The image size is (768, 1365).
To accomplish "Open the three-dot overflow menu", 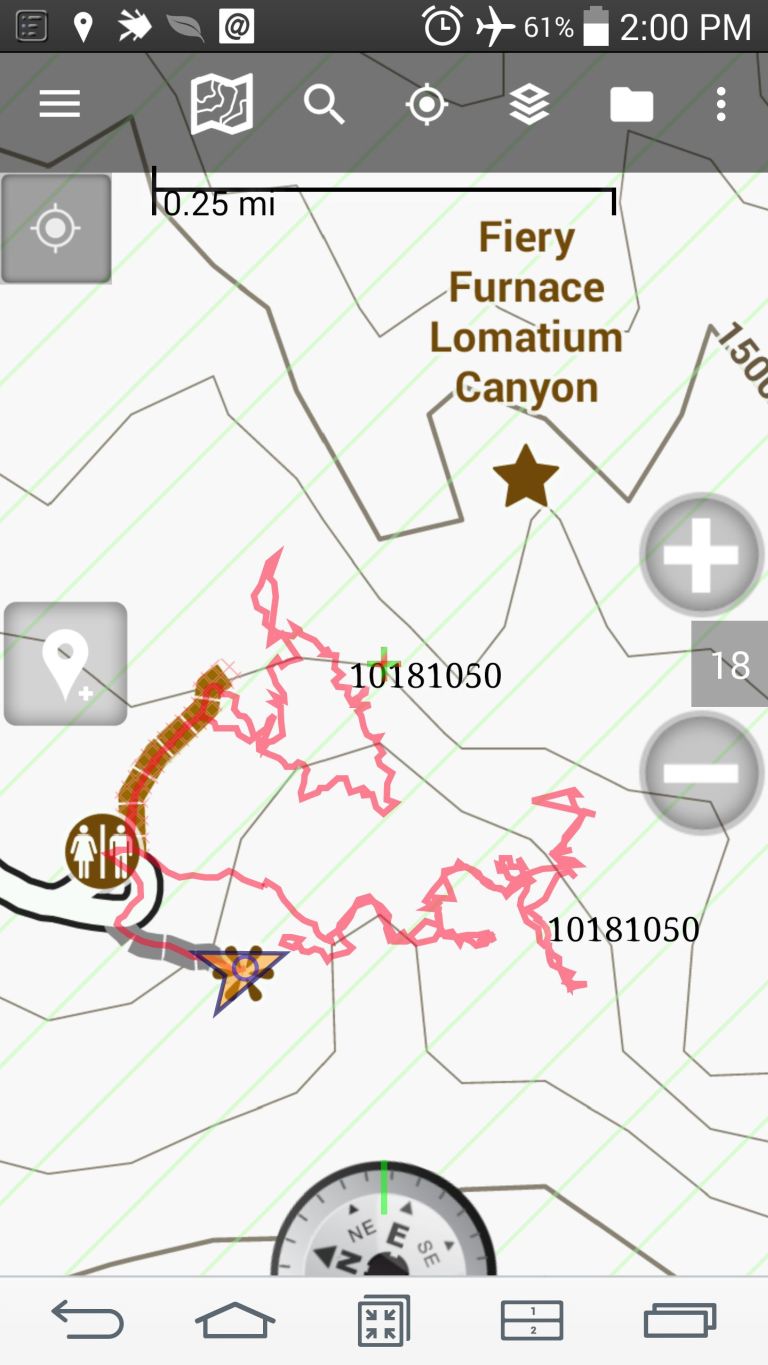I will (x=721, y=104).
